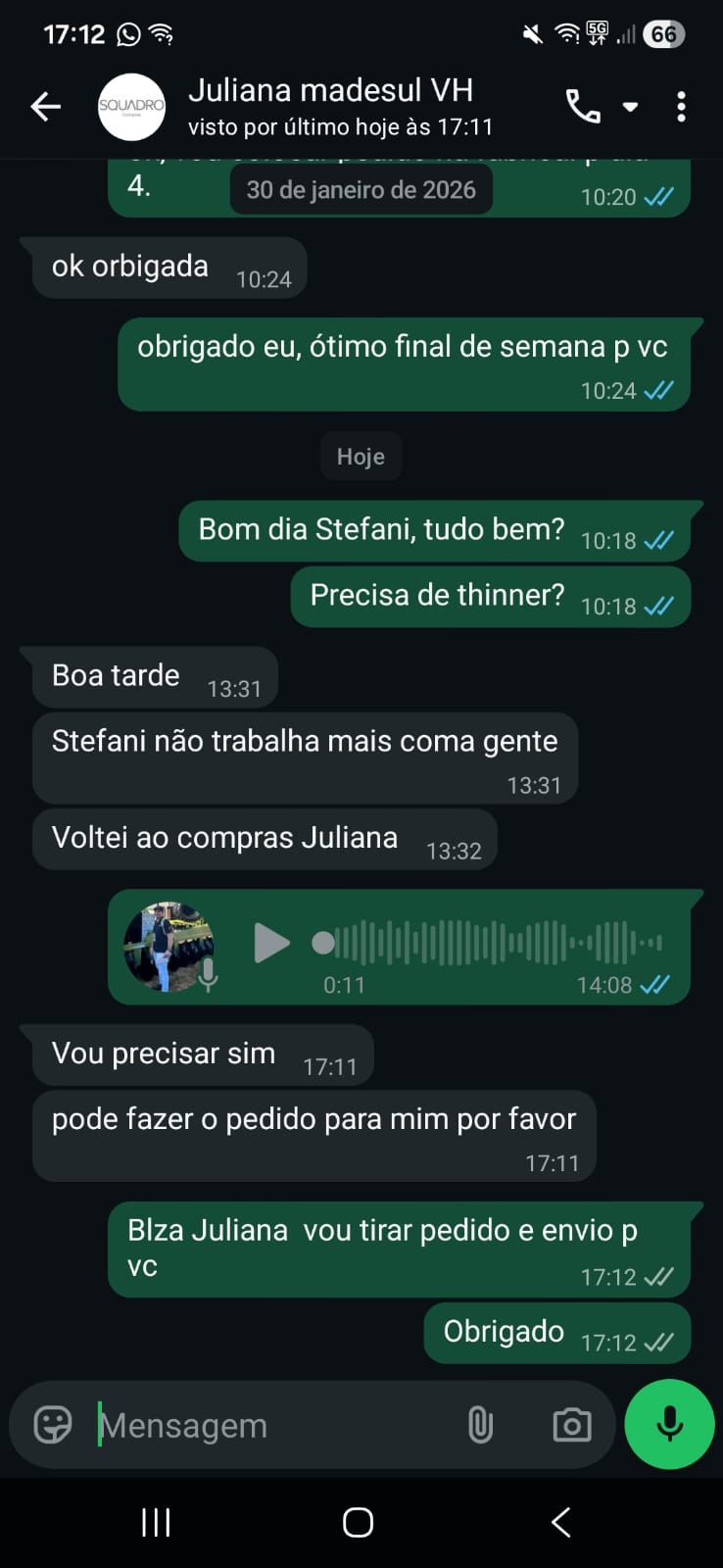The image size is (723, 1568).
Task: Show recent apps from navigation bar
Action: [x=156, y=1522]
